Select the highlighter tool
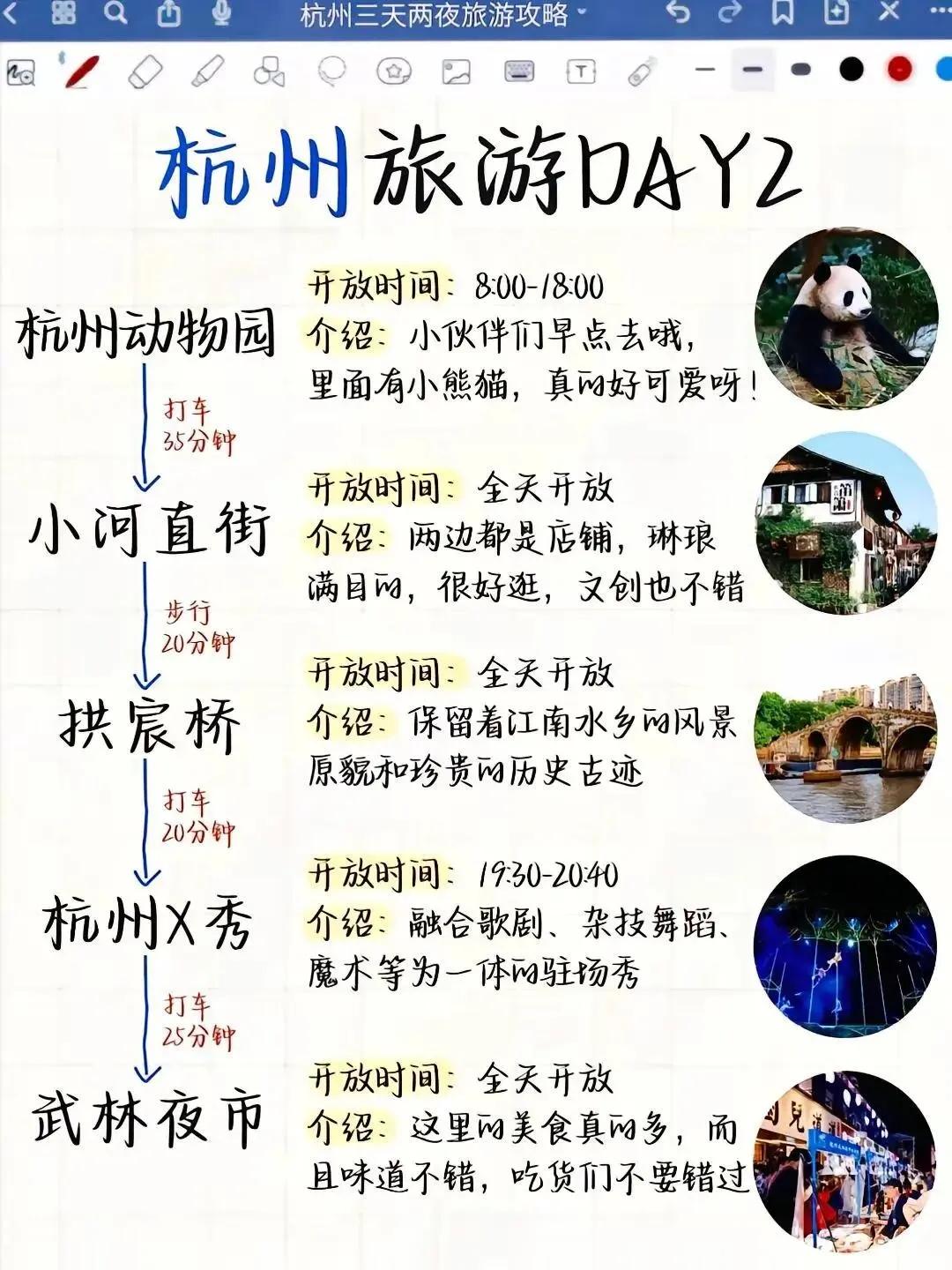This screenshot has width=952, height=1270. 207,71
